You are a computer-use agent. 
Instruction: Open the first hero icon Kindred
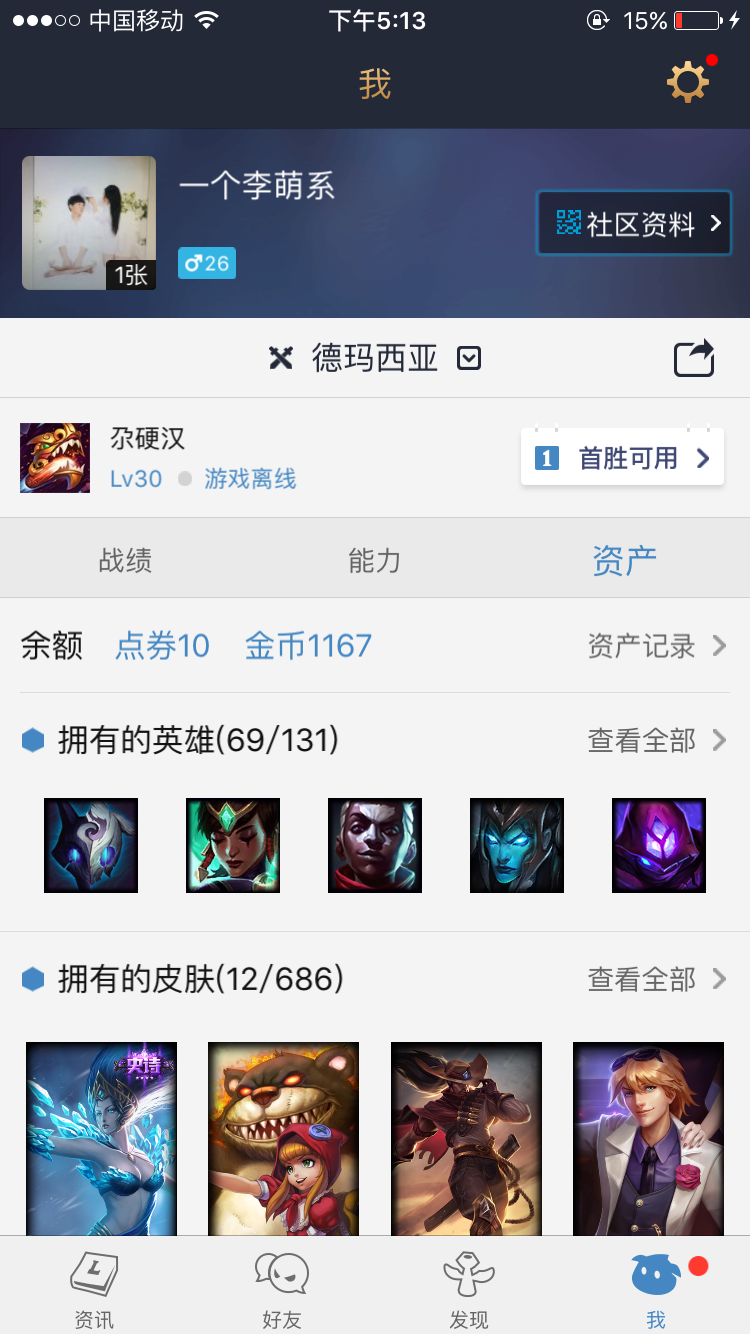click(91, 845)
